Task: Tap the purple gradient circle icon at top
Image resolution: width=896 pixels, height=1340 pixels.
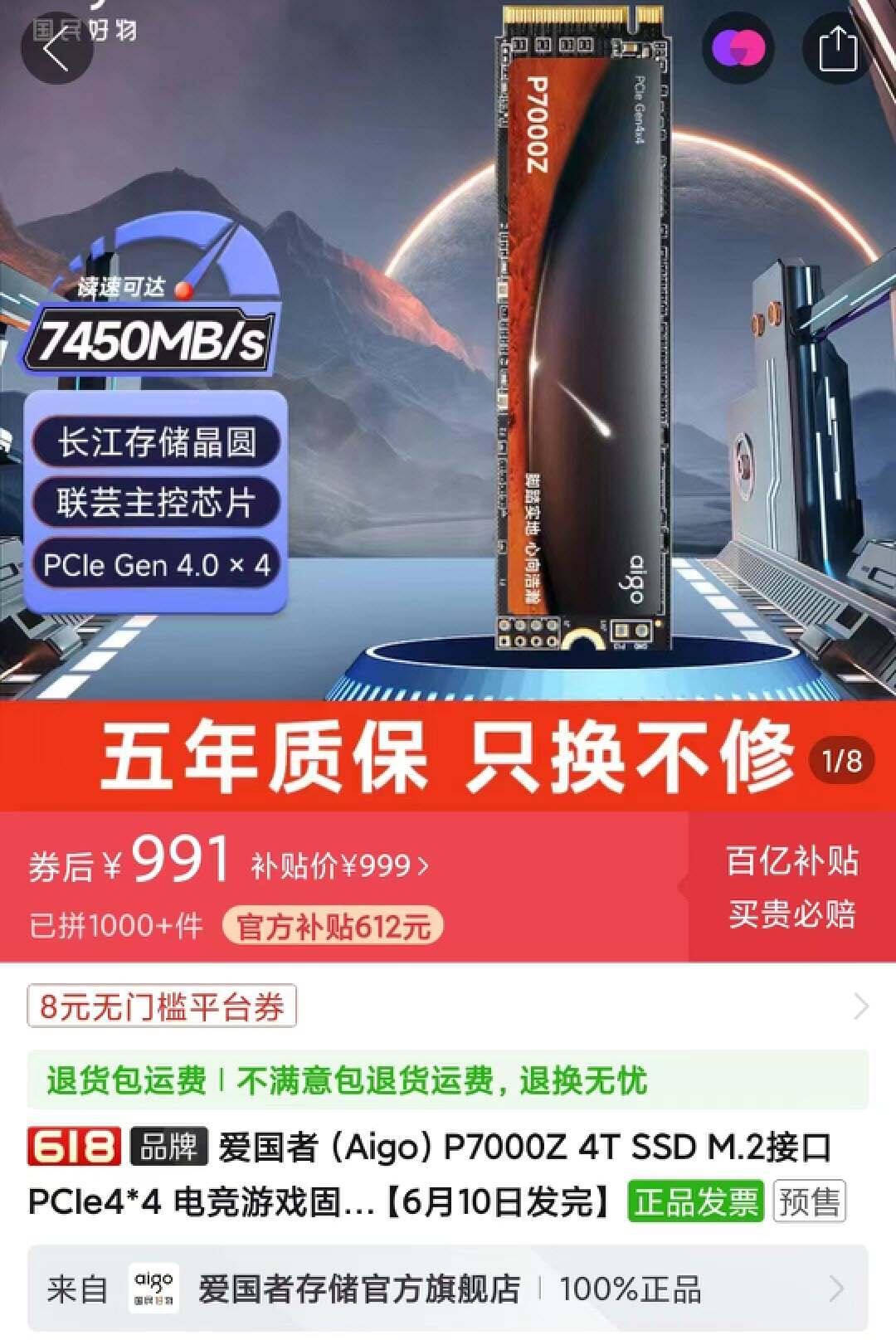Action: [x=741, y=47]
